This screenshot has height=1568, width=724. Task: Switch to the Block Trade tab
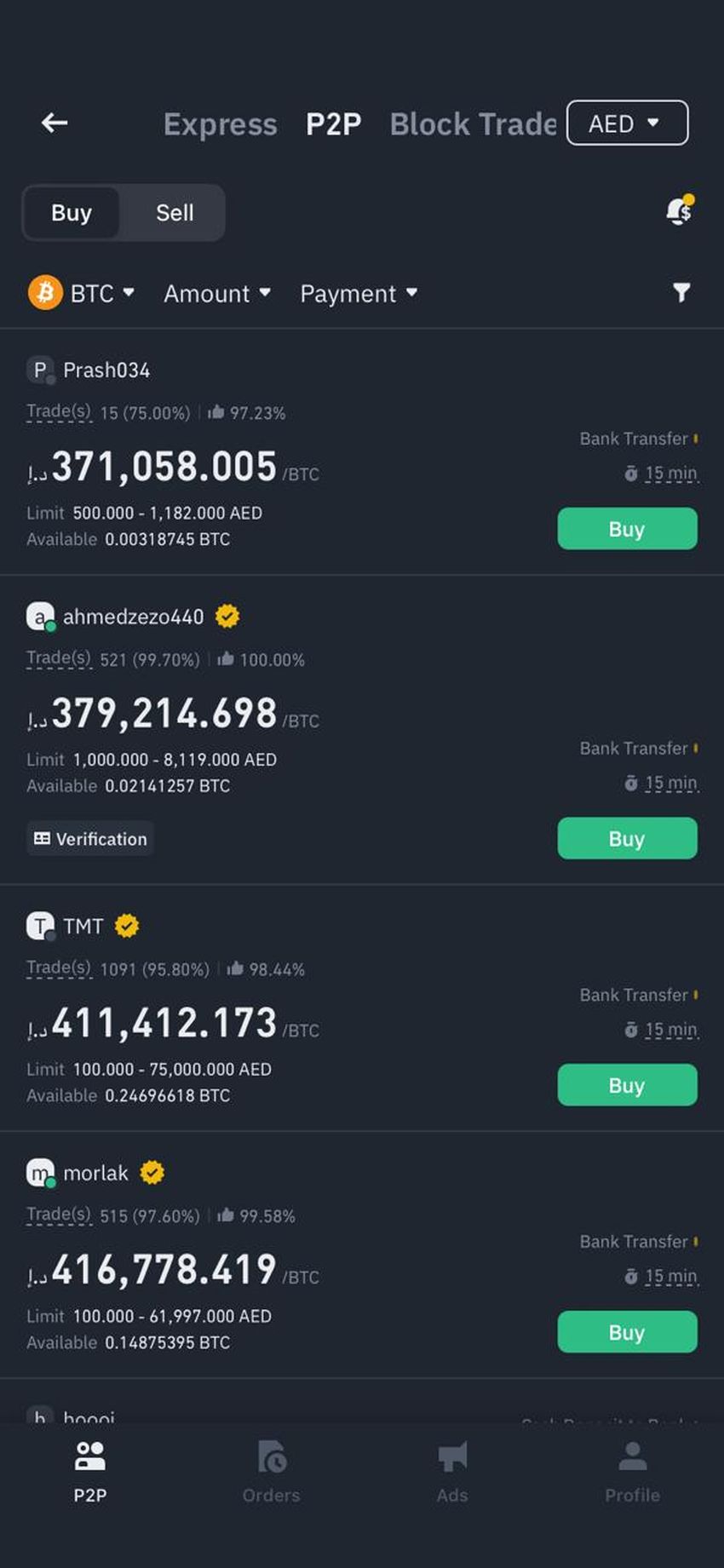point(473,124)
